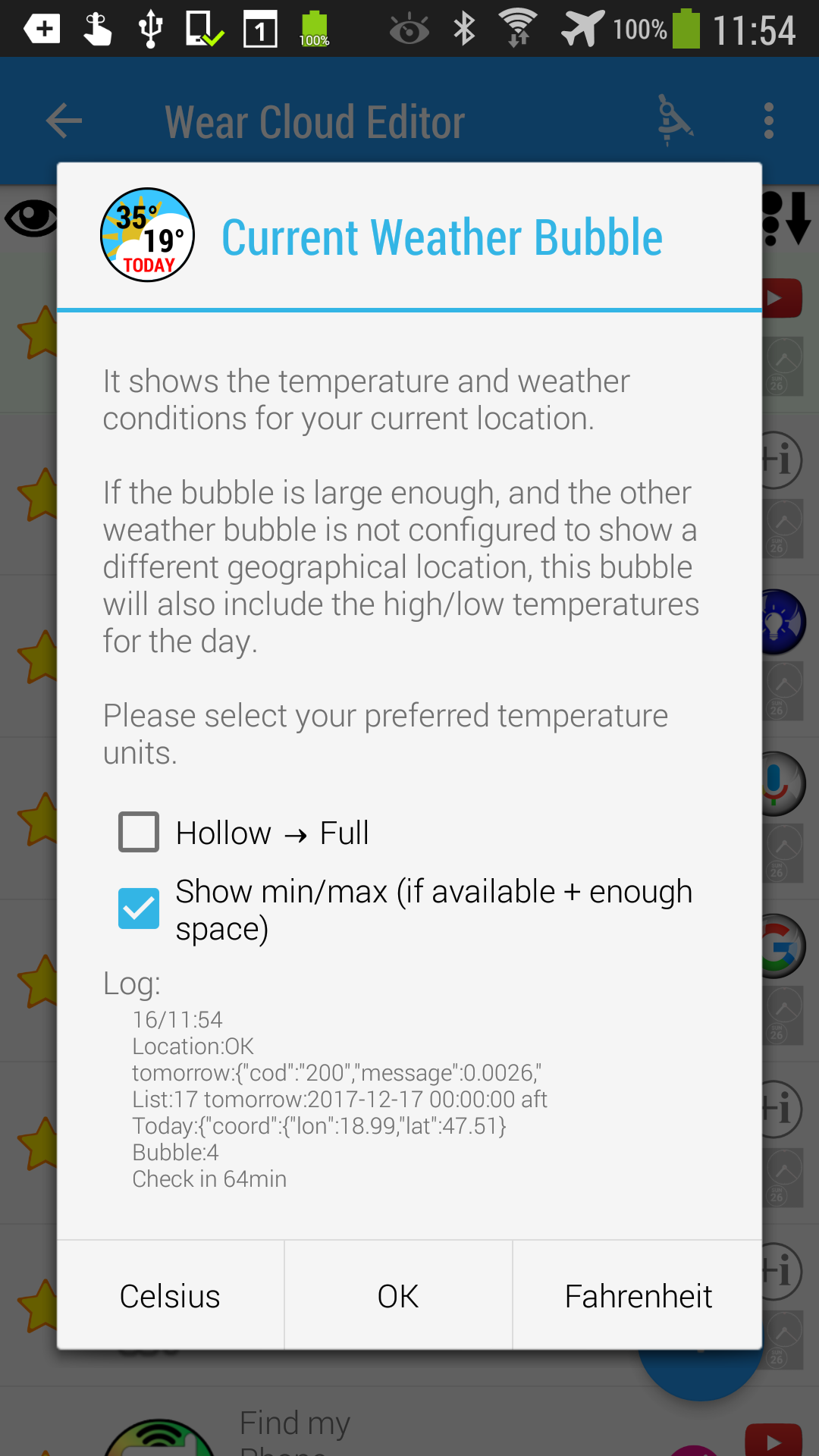This screenshot has height=1456, width=819.
Task: Check the Hollow → Full checkbox
Action: coord(139,832)
